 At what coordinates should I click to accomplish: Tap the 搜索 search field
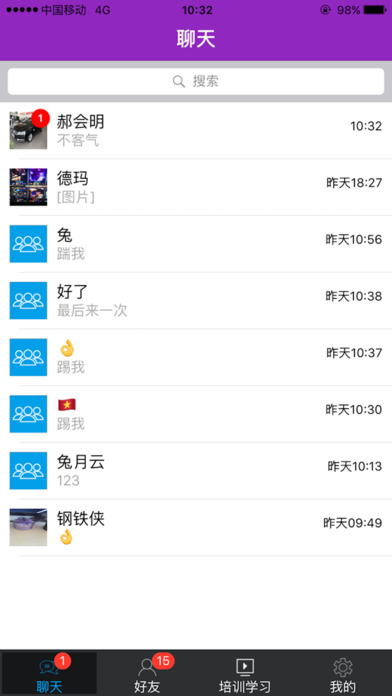[196, 81]
